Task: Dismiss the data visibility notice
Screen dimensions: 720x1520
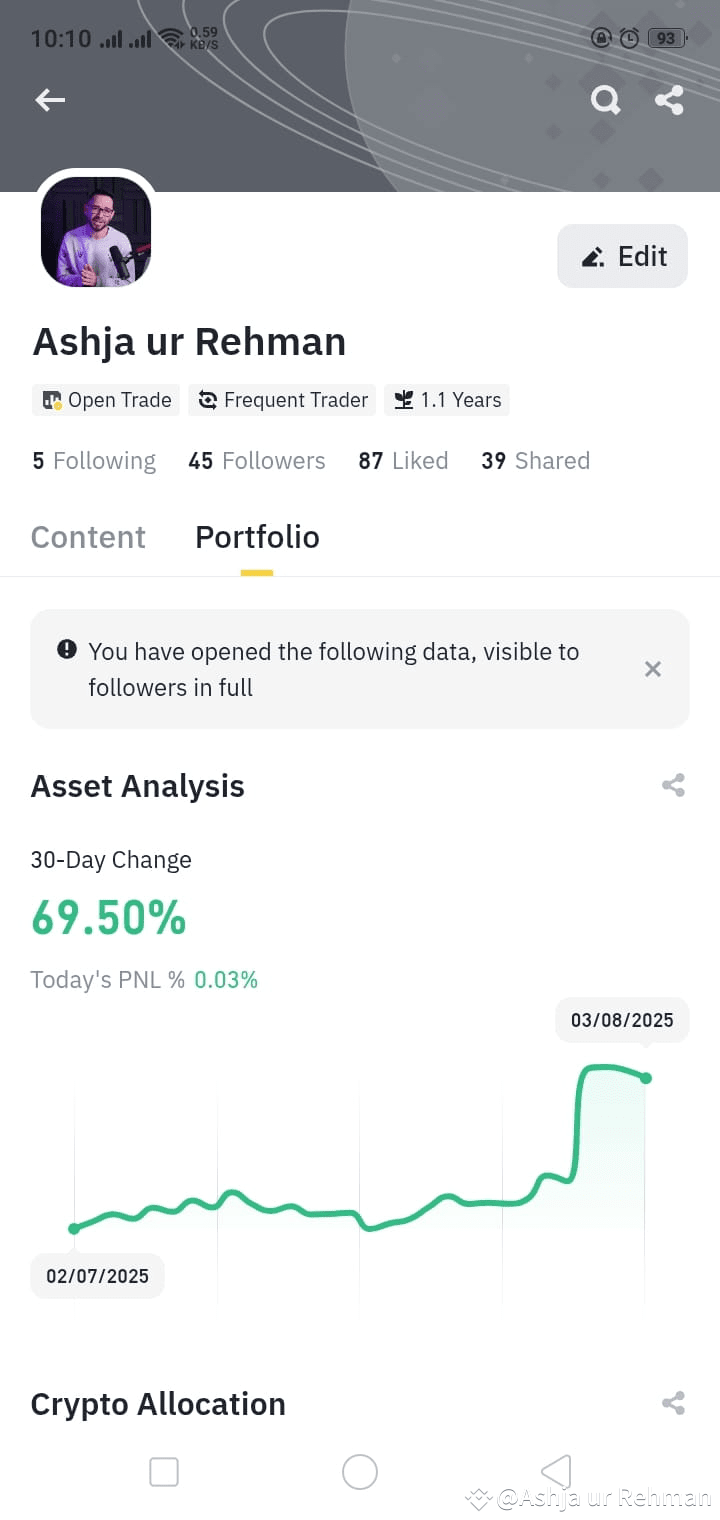Action: point(652,669)
